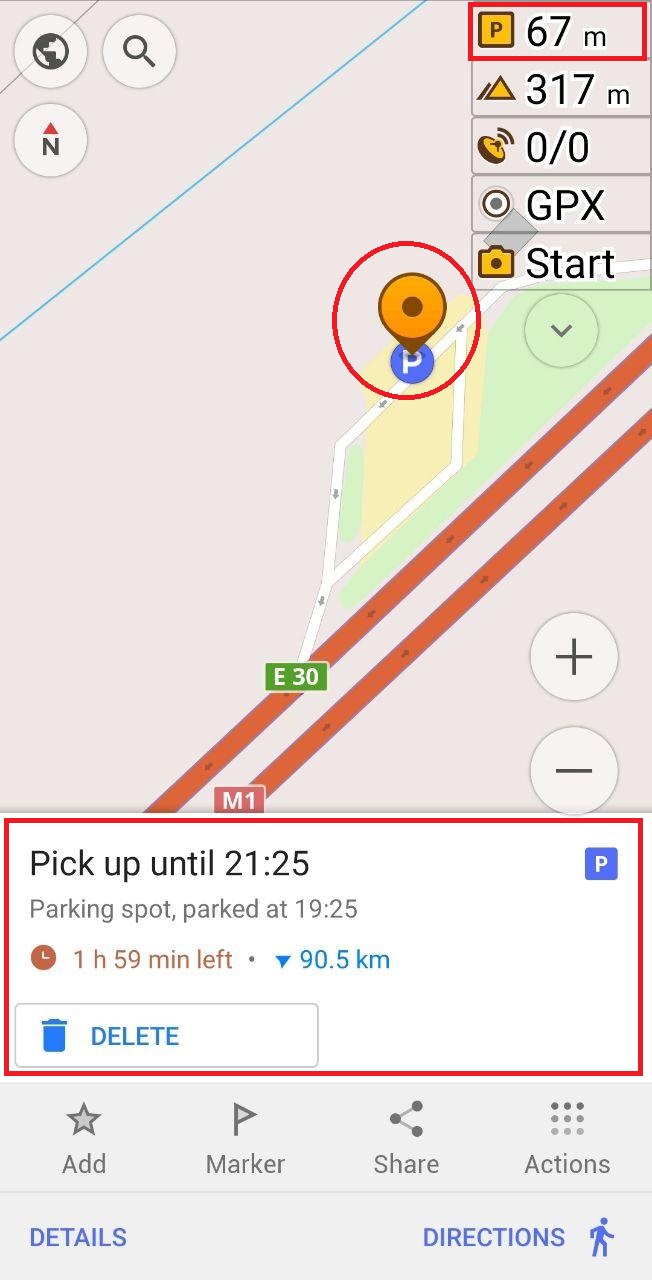This screenshot has height=1280, width=652.
Task: Open parking spot DETAILS
Action: [x=78, y=1237]
